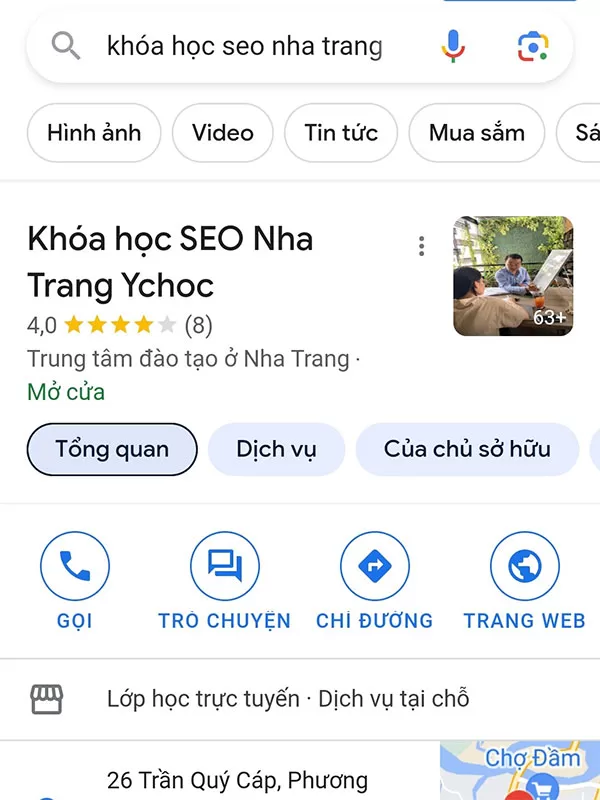Viewport: 600px width, 800px height.
Task: Open the business overflow menu
Action: pyautogui.click(x=422, y=246)
